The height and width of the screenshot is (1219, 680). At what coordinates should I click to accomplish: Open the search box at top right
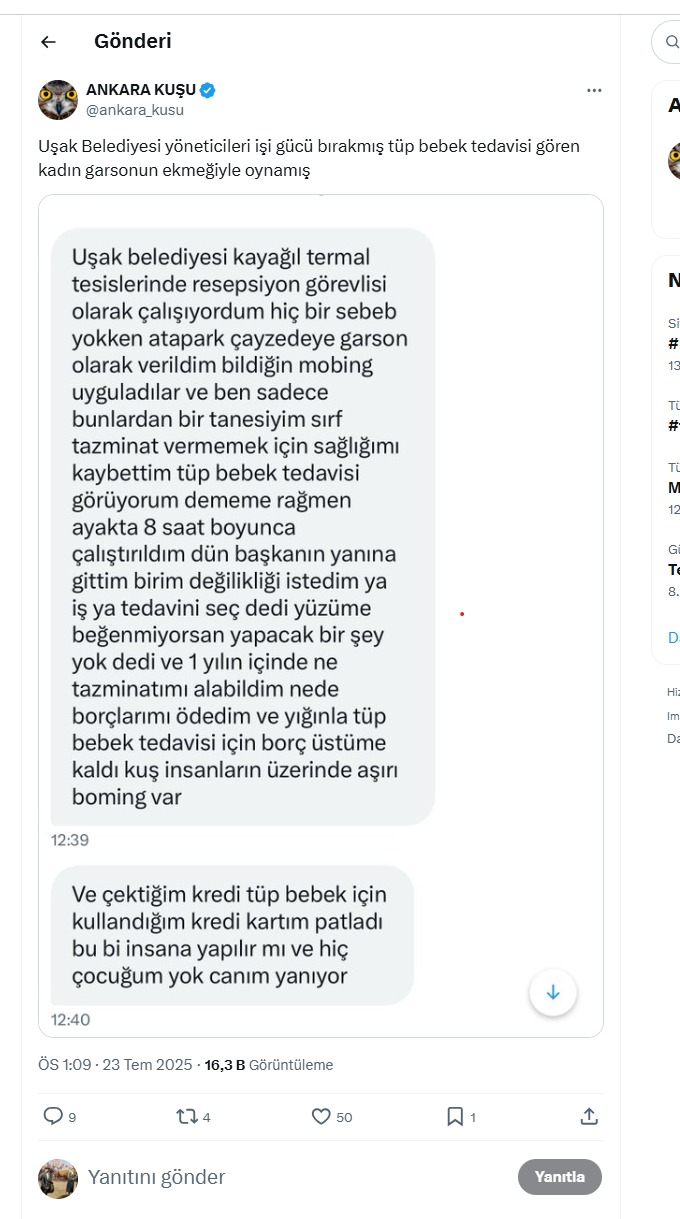[668, 42]
